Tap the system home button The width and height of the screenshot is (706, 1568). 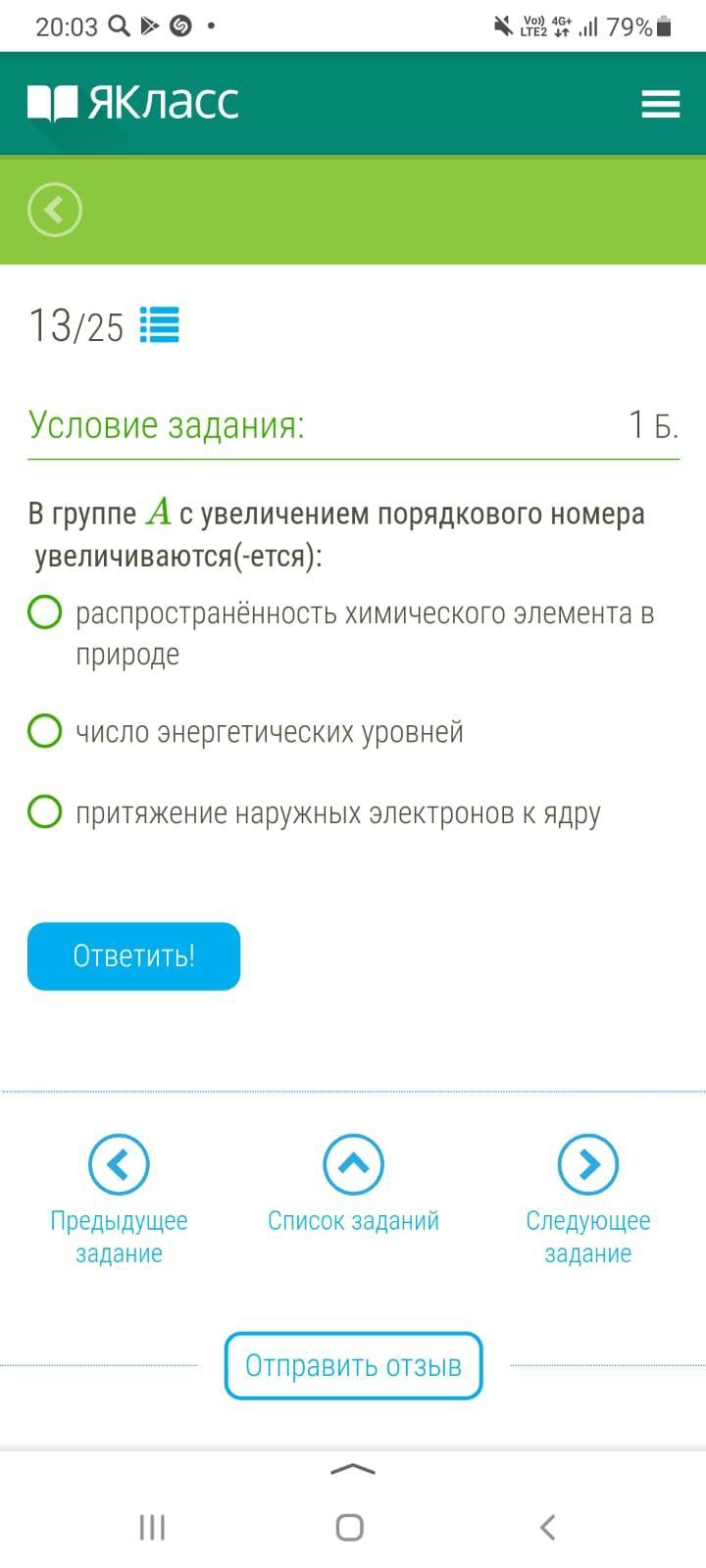[350, 1527]
